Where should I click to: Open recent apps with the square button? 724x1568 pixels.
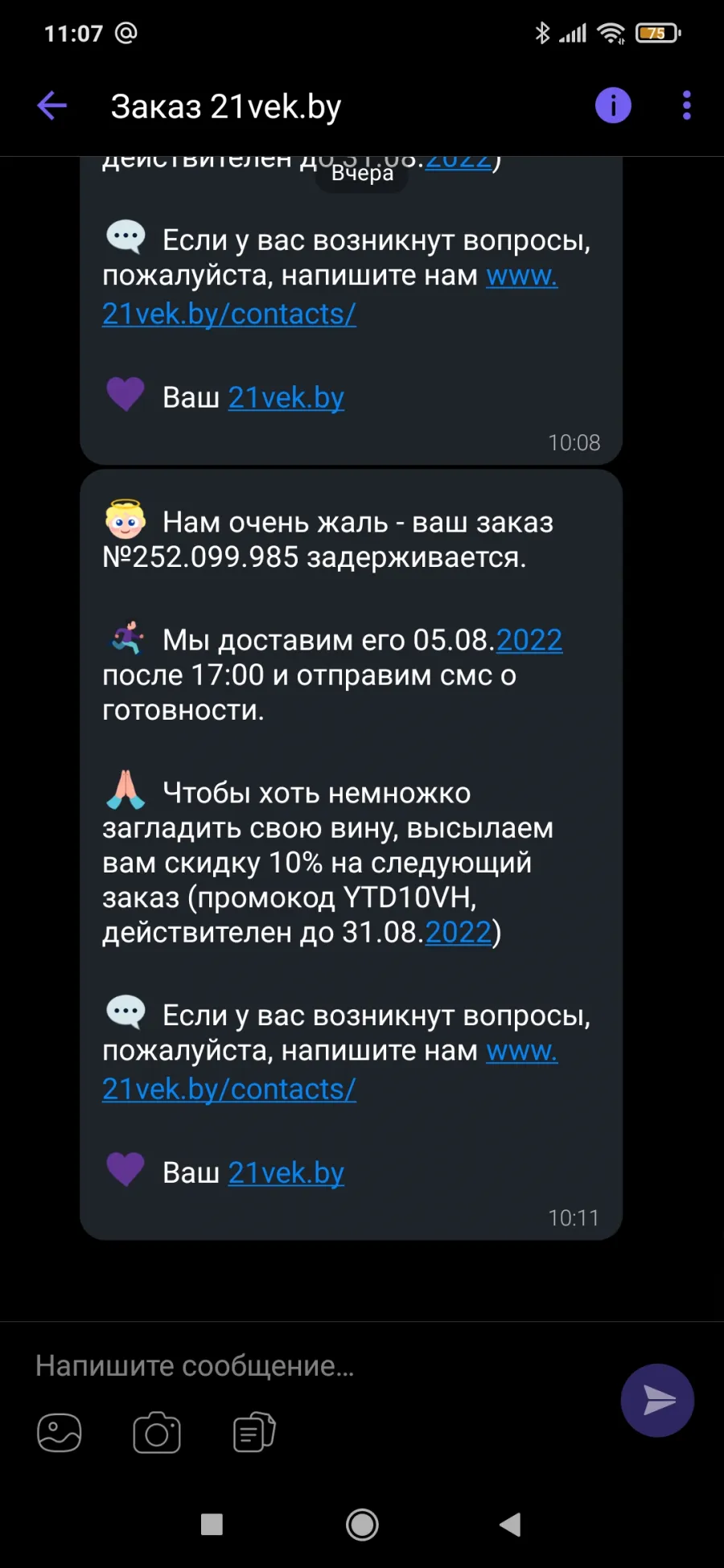click(212, 1525)
